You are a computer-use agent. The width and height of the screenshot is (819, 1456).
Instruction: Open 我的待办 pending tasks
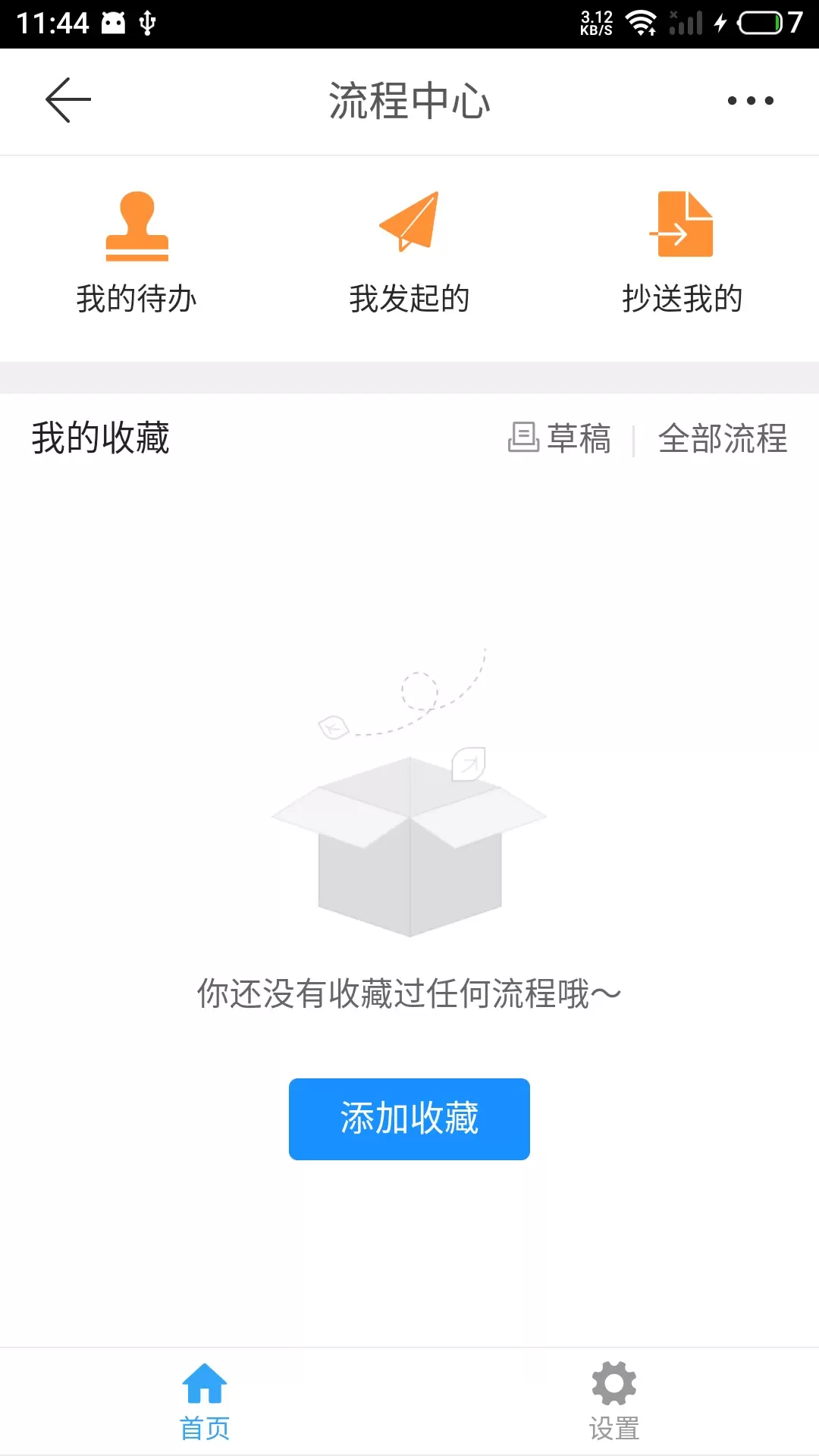pyautogui.click(x=136, y=252)
